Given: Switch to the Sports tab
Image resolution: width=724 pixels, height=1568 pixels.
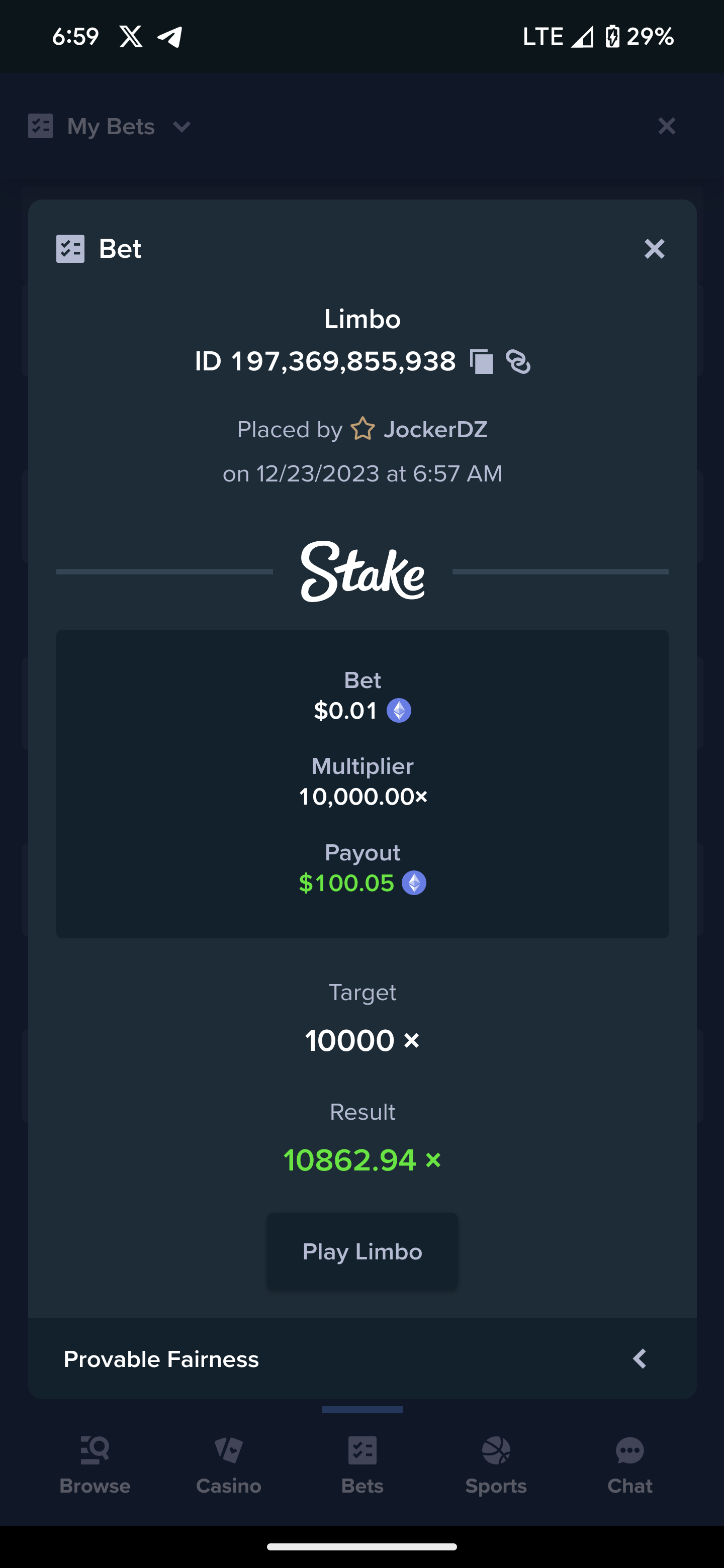Looking at the screenshot, I should 496,1465.
